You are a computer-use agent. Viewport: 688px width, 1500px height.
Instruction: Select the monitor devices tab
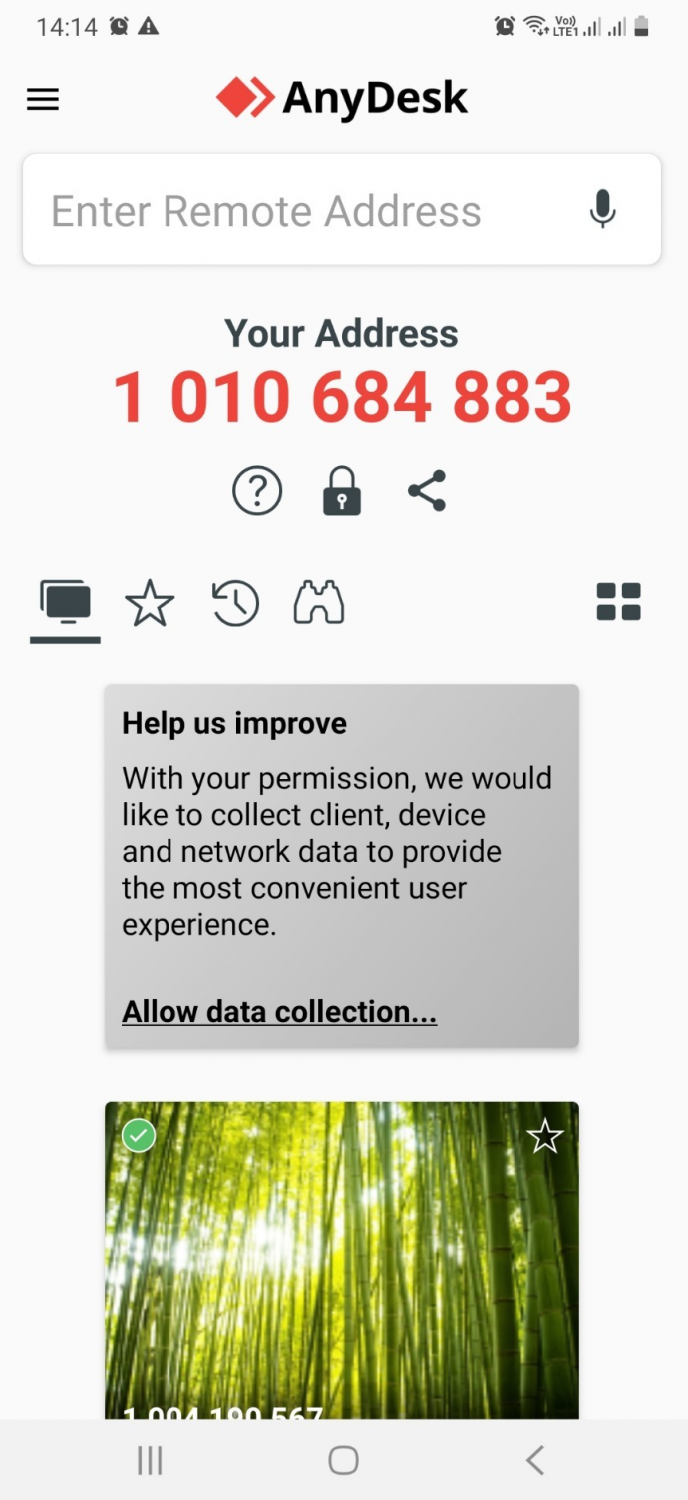tap(66, 604)
